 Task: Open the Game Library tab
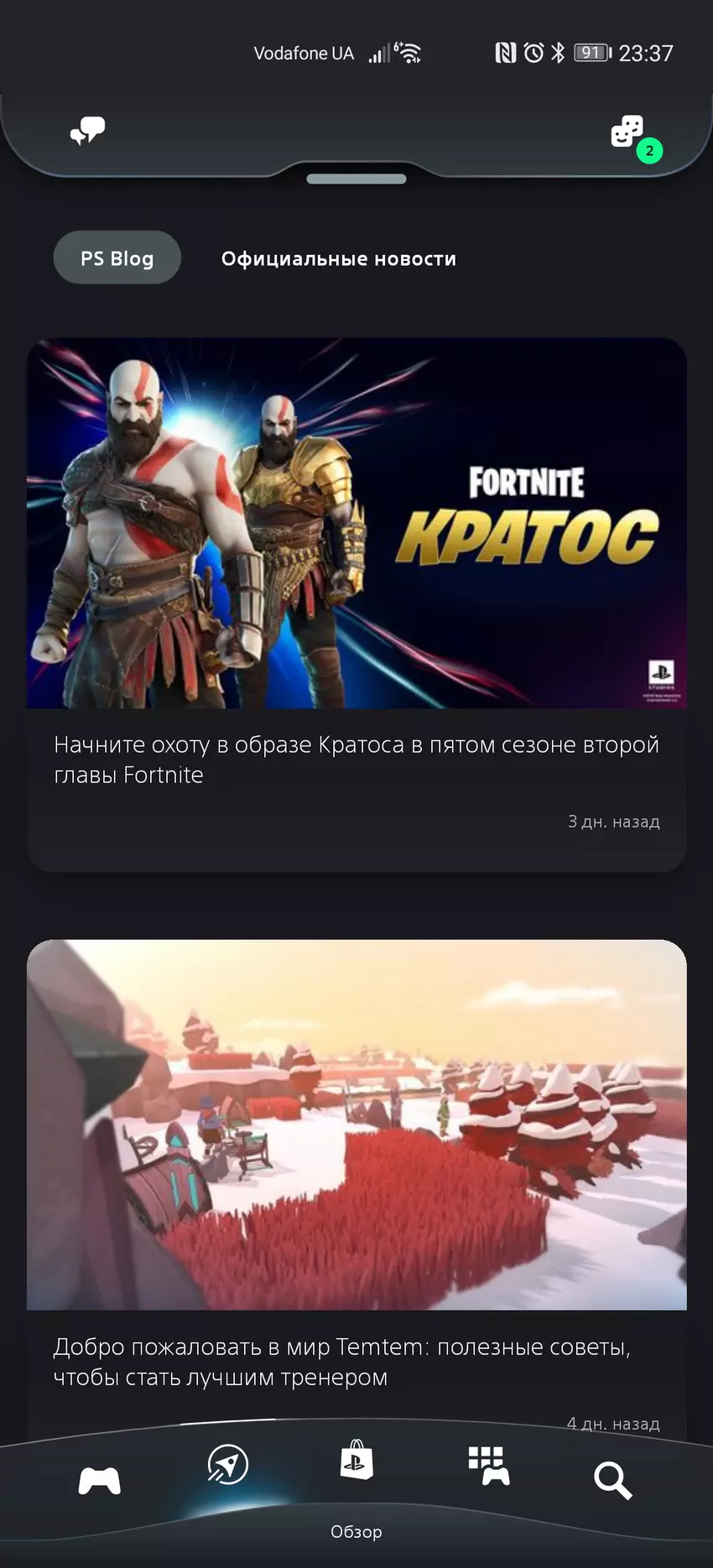[x=488, y=1466]
